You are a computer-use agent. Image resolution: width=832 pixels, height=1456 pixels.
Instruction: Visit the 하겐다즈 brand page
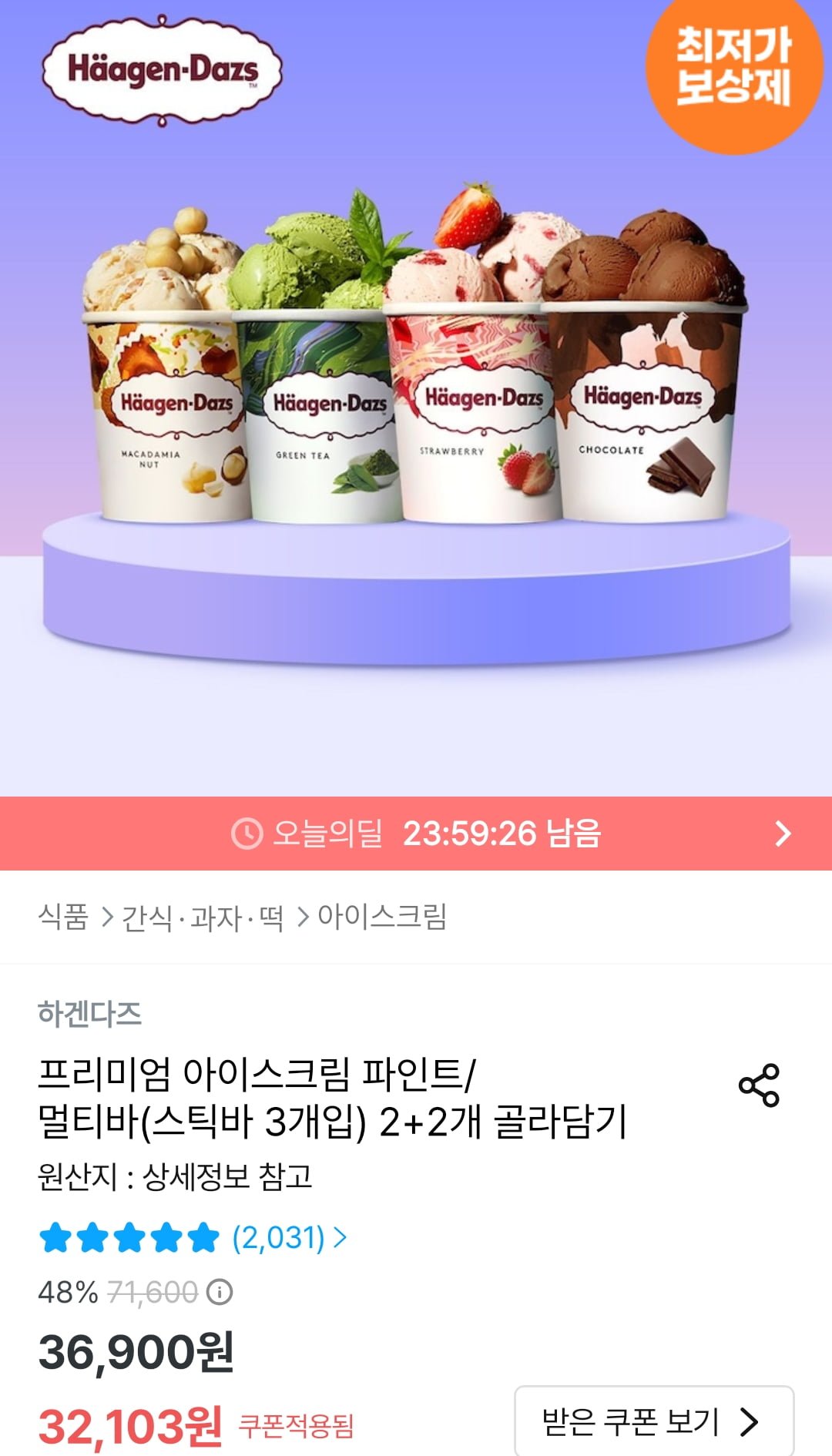pos(89,1013)
